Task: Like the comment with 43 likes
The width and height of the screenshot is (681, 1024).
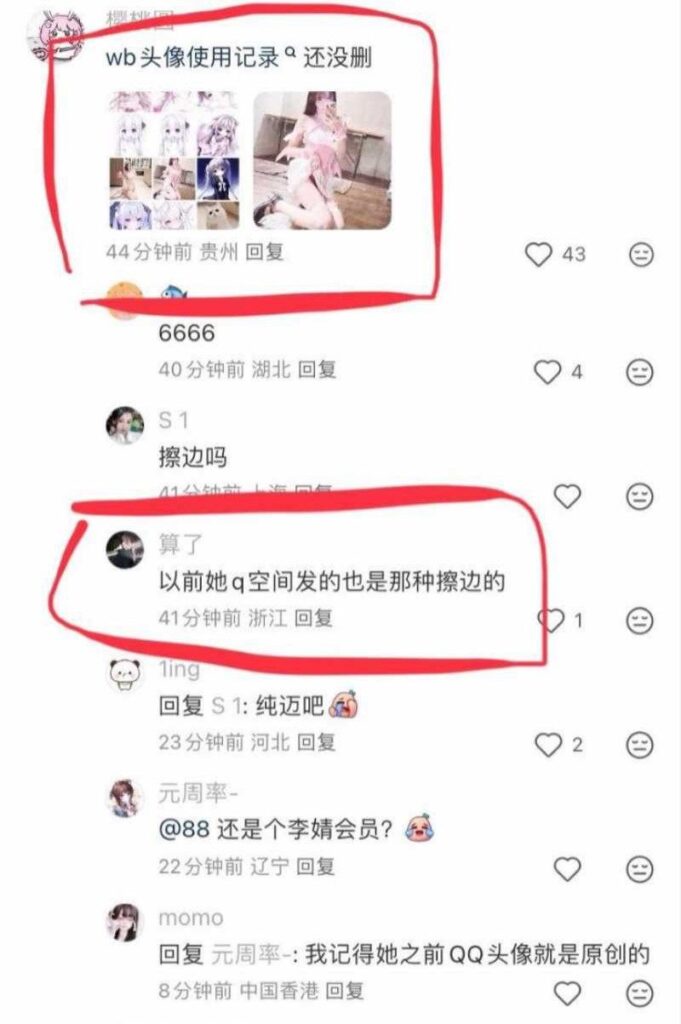Action: coord(540,254)
